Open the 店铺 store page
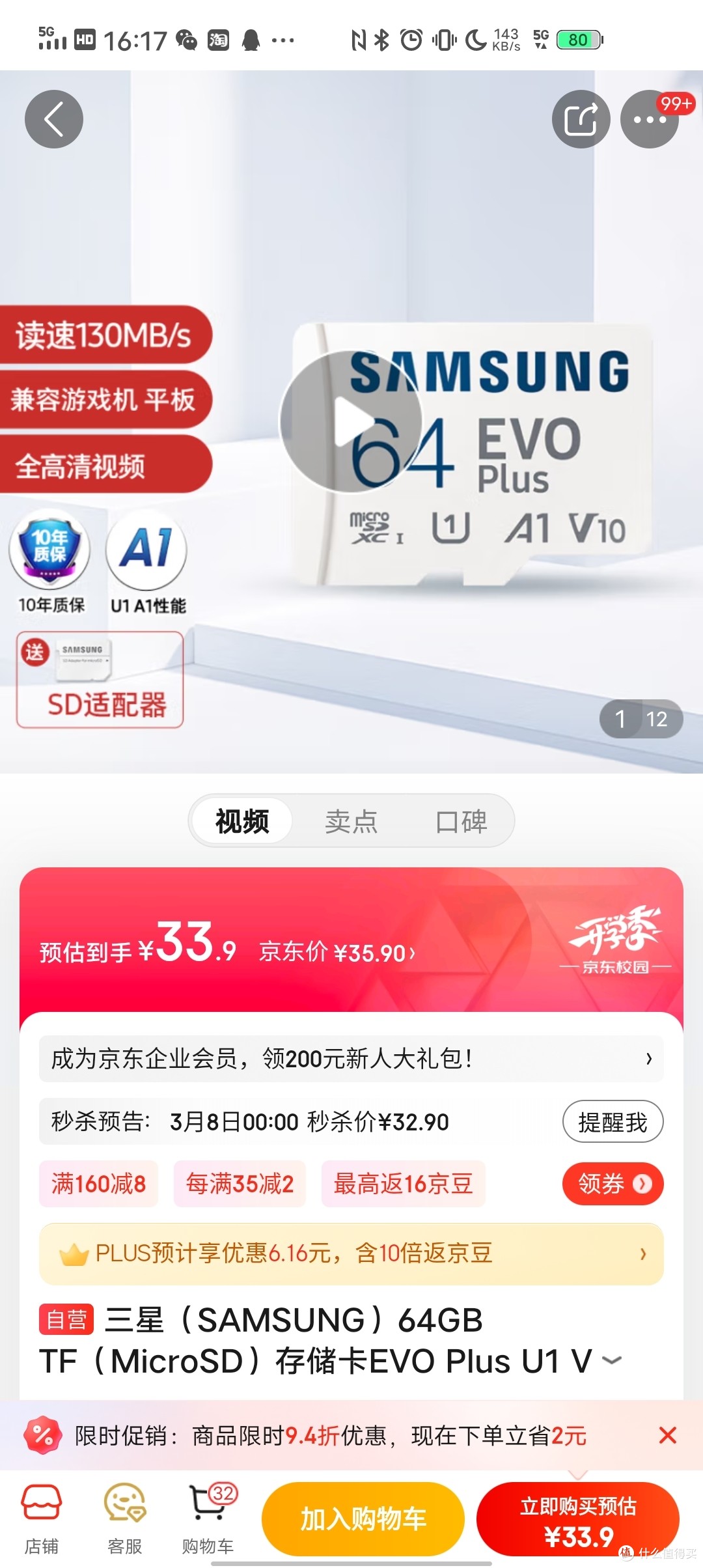 click(42, 1519)
